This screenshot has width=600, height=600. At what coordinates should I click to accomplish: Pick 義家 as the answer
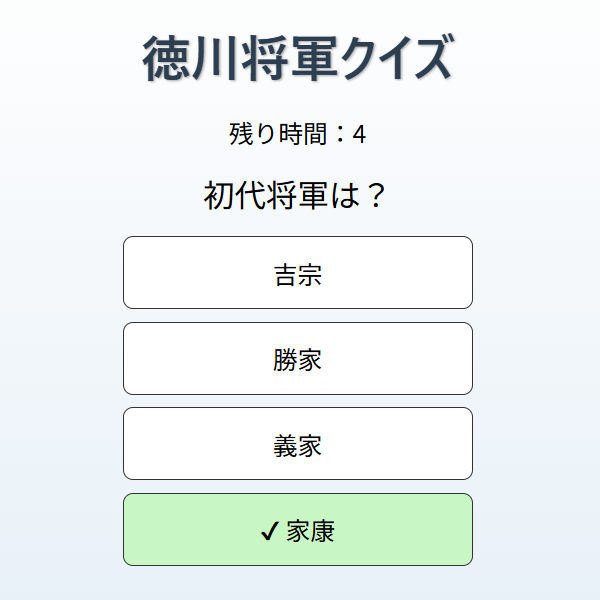pyautogui.click(x=297, y=444)
